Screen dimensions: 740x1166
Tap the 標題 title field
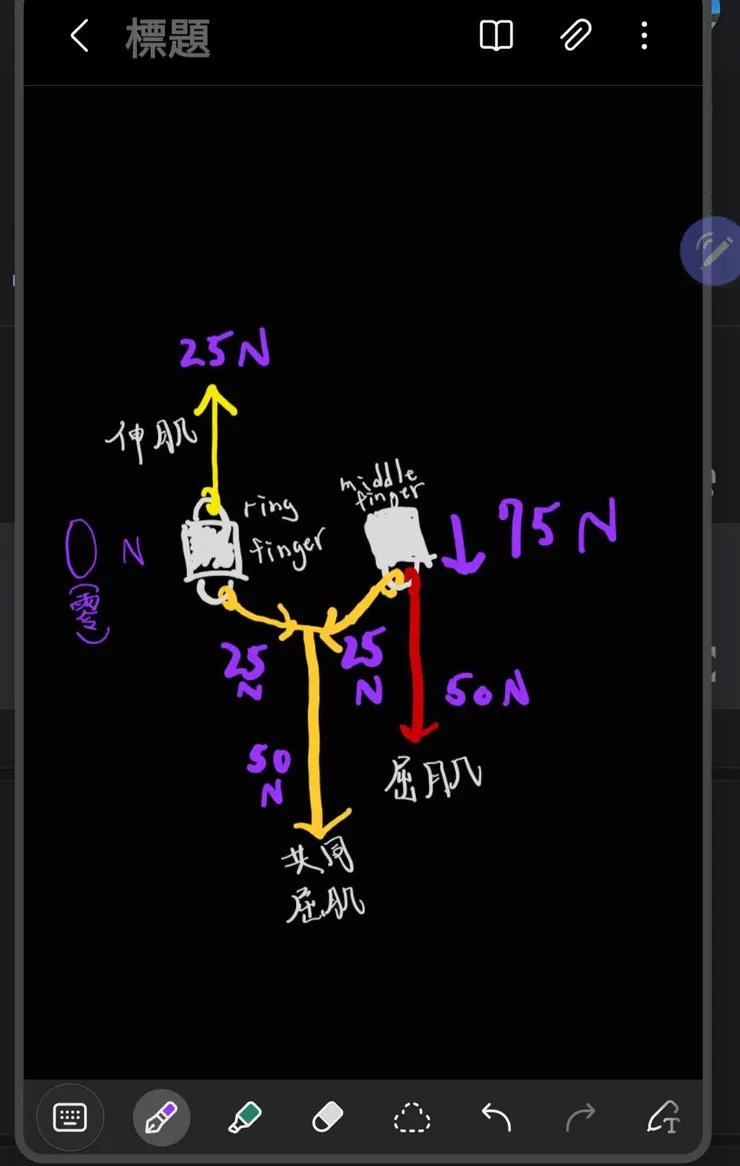coord(167,39)
